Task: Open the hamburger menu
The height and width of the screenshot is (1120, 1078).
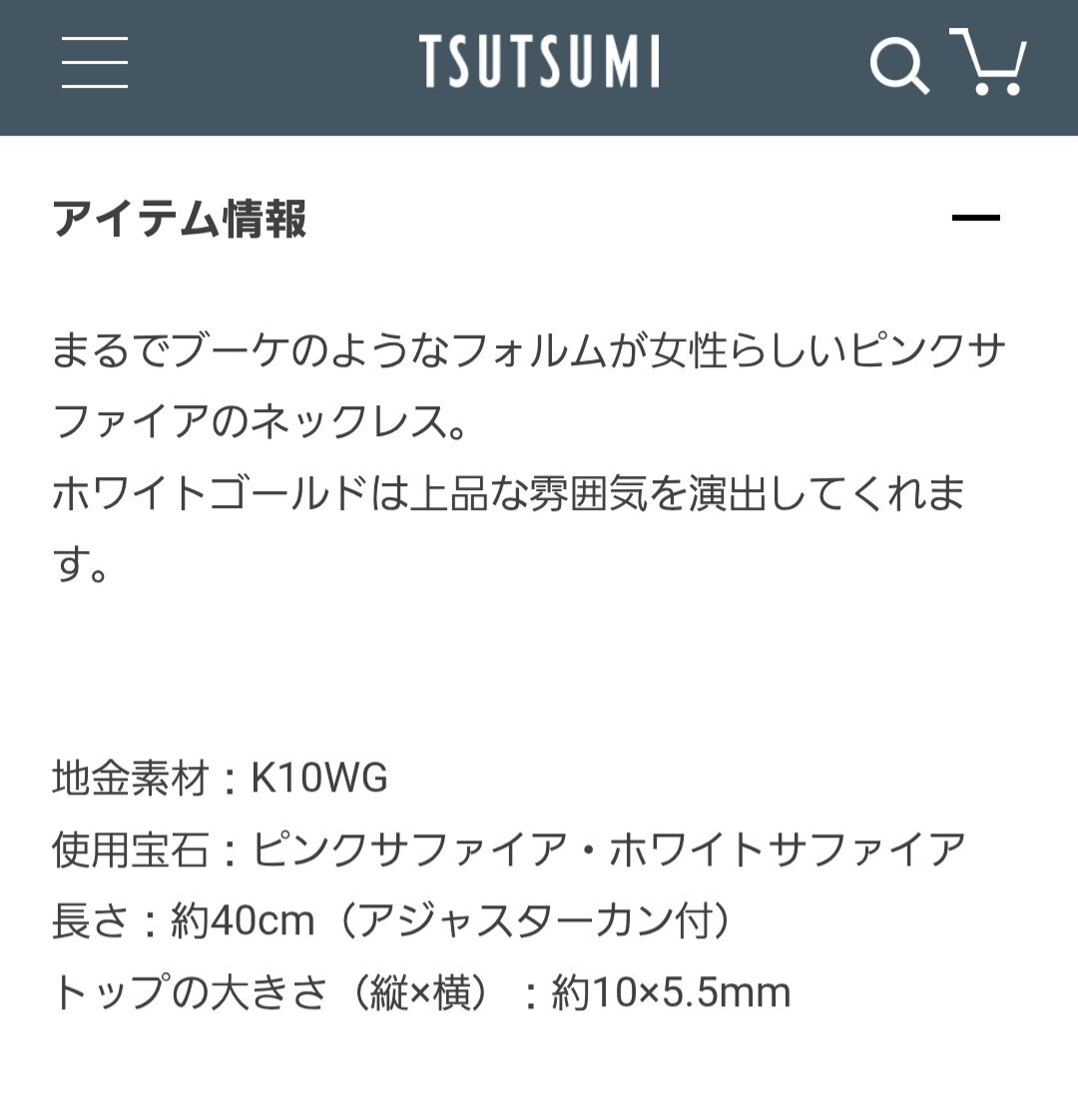Action: 95,63
